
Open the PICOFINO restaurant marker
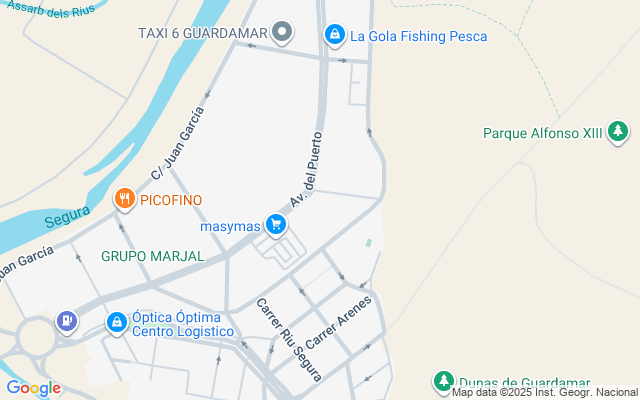[125, 199]
